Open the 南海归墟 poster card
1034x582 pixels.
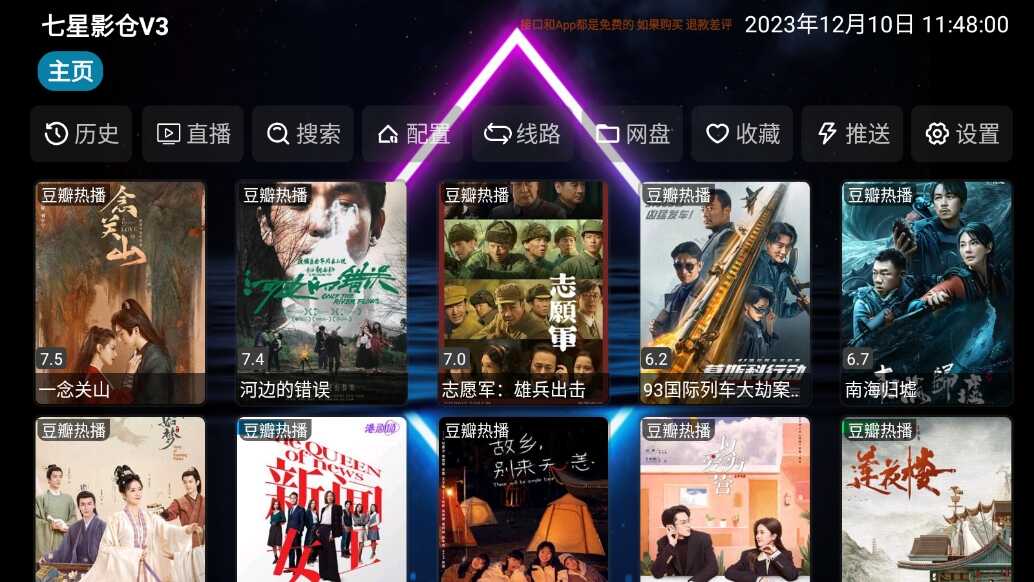point(927,292)
